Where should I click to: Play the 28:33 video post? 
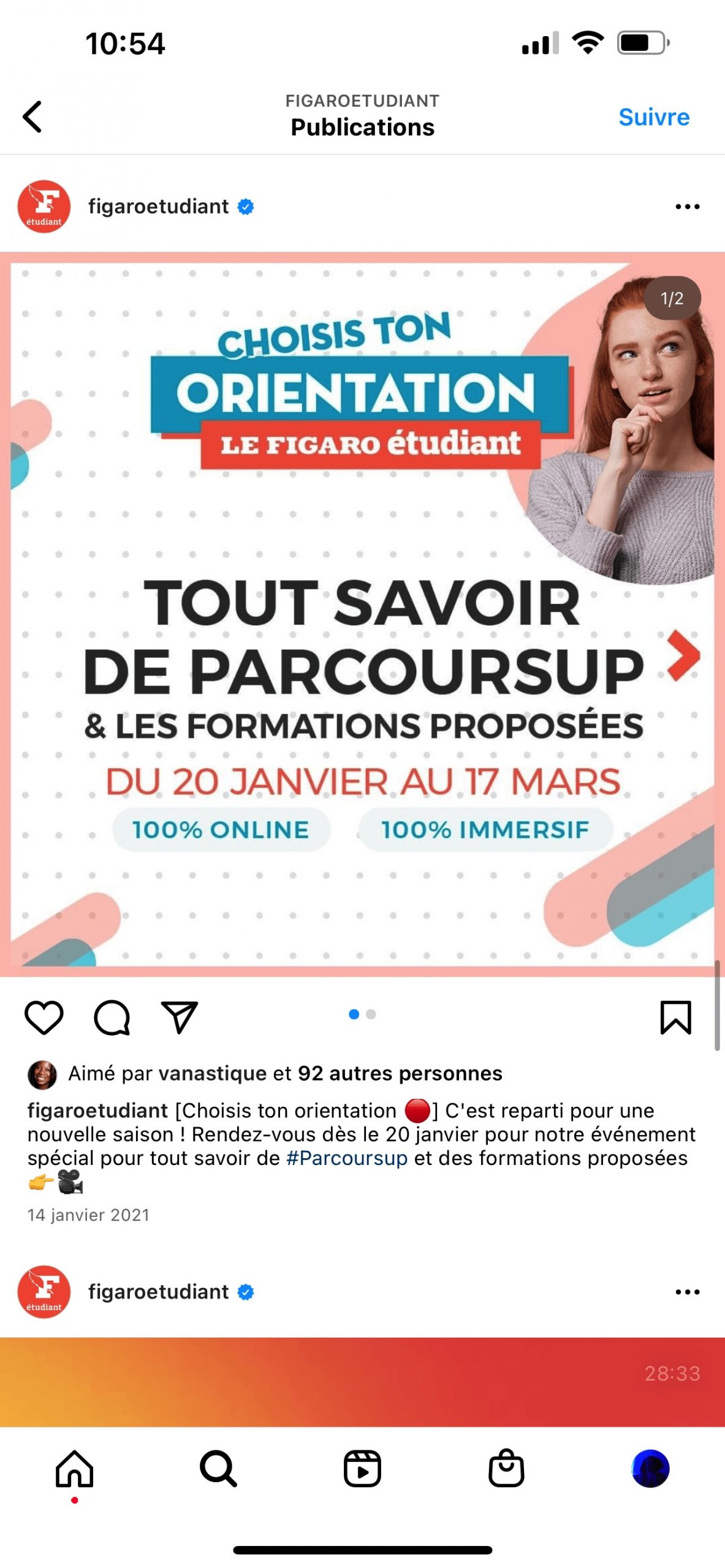coord(362,1382)
